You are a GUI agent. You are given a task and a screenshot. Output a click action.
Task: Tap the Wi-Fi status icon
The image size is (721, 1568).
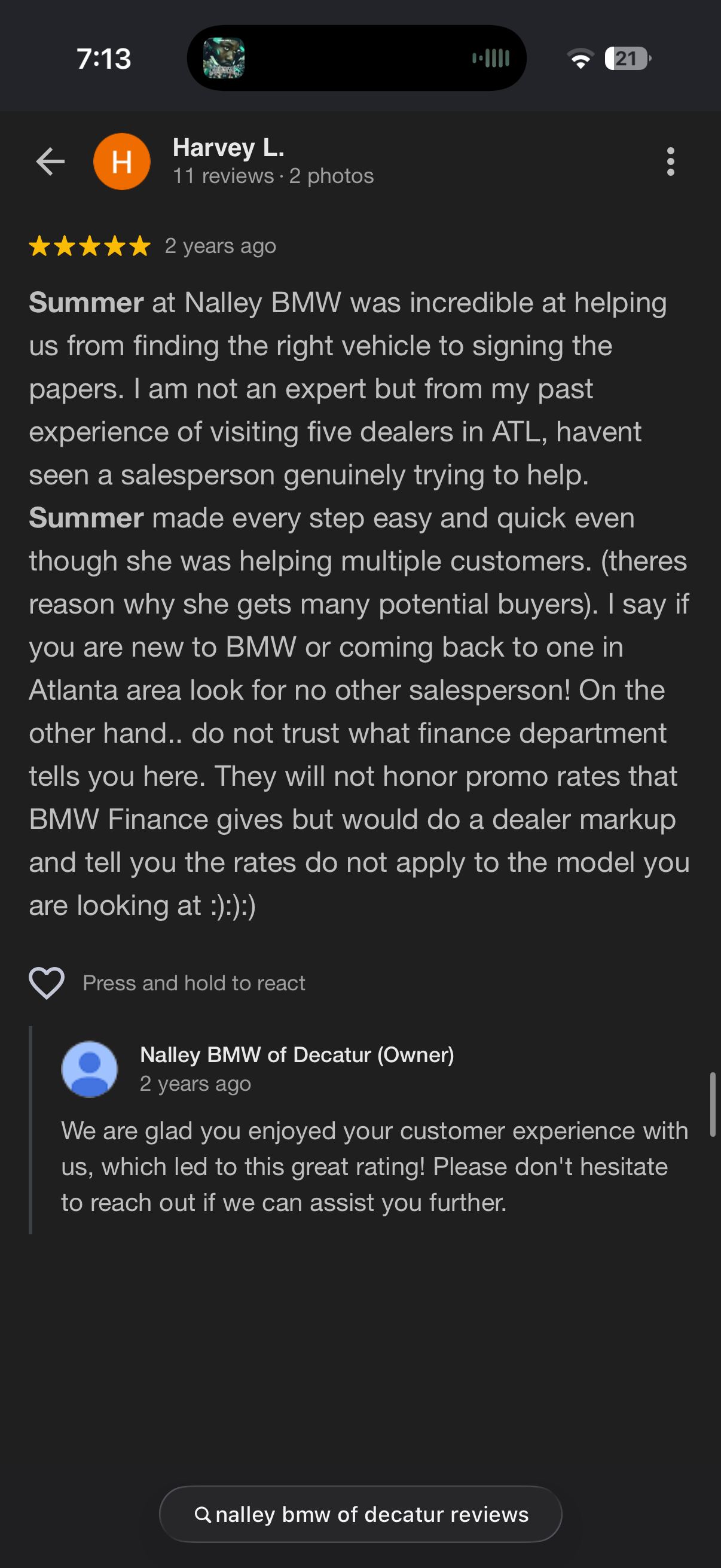tap(580, 58)
